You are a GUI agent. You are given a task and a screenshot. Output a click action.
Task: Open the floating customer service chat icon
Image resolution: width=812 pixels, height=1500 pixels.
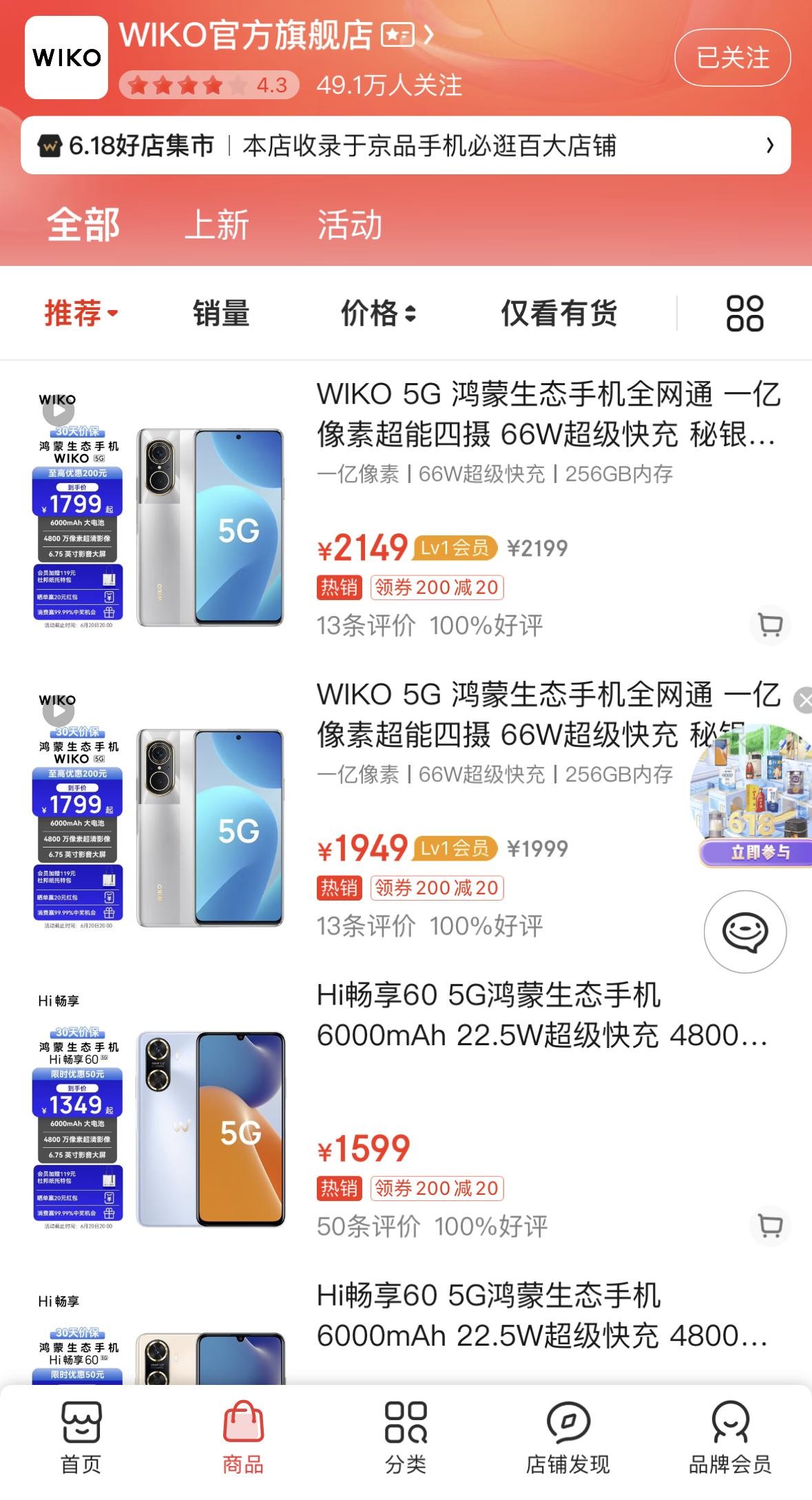click(x=745, y=931)
